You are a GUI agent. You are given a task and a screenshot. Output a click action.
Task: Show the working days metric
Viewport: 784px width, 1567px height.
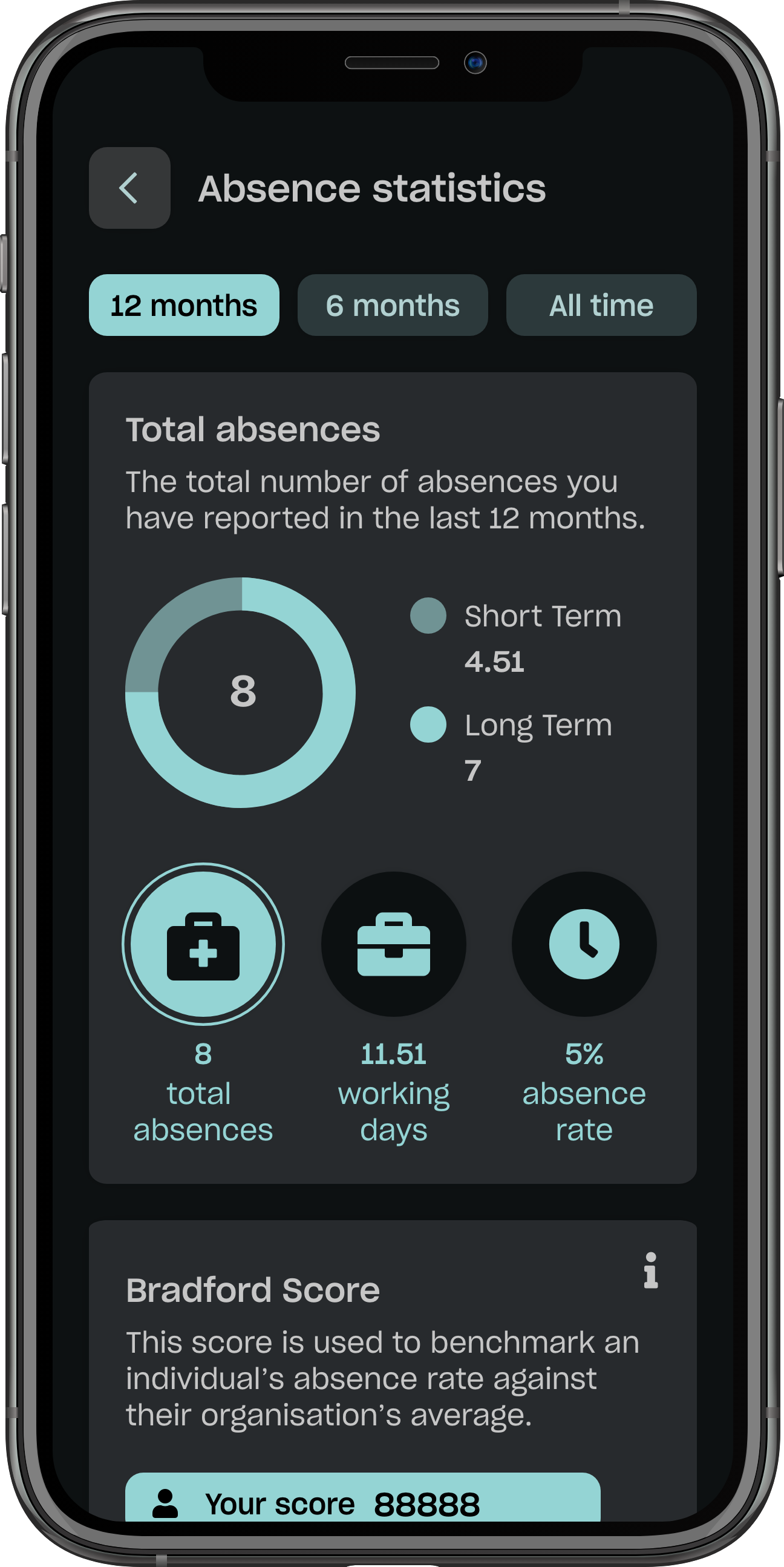[394, 944]
